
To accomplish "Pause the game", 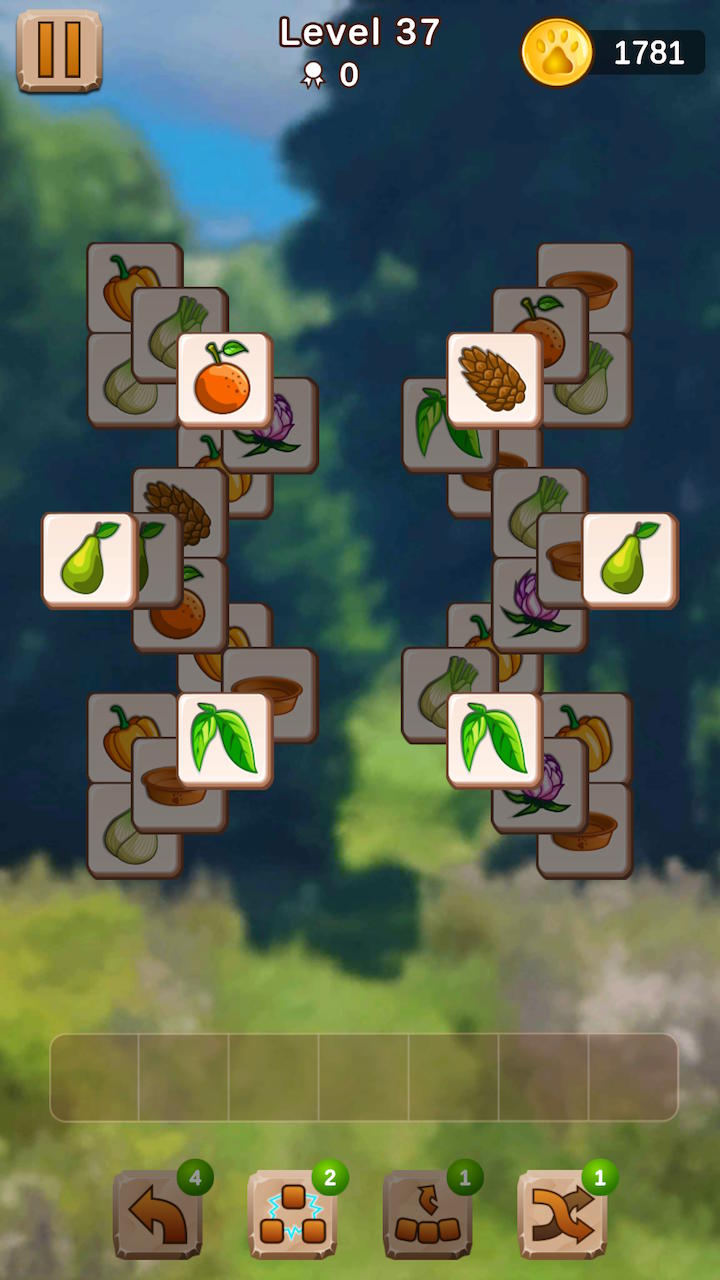I will (x=59, y=50).
